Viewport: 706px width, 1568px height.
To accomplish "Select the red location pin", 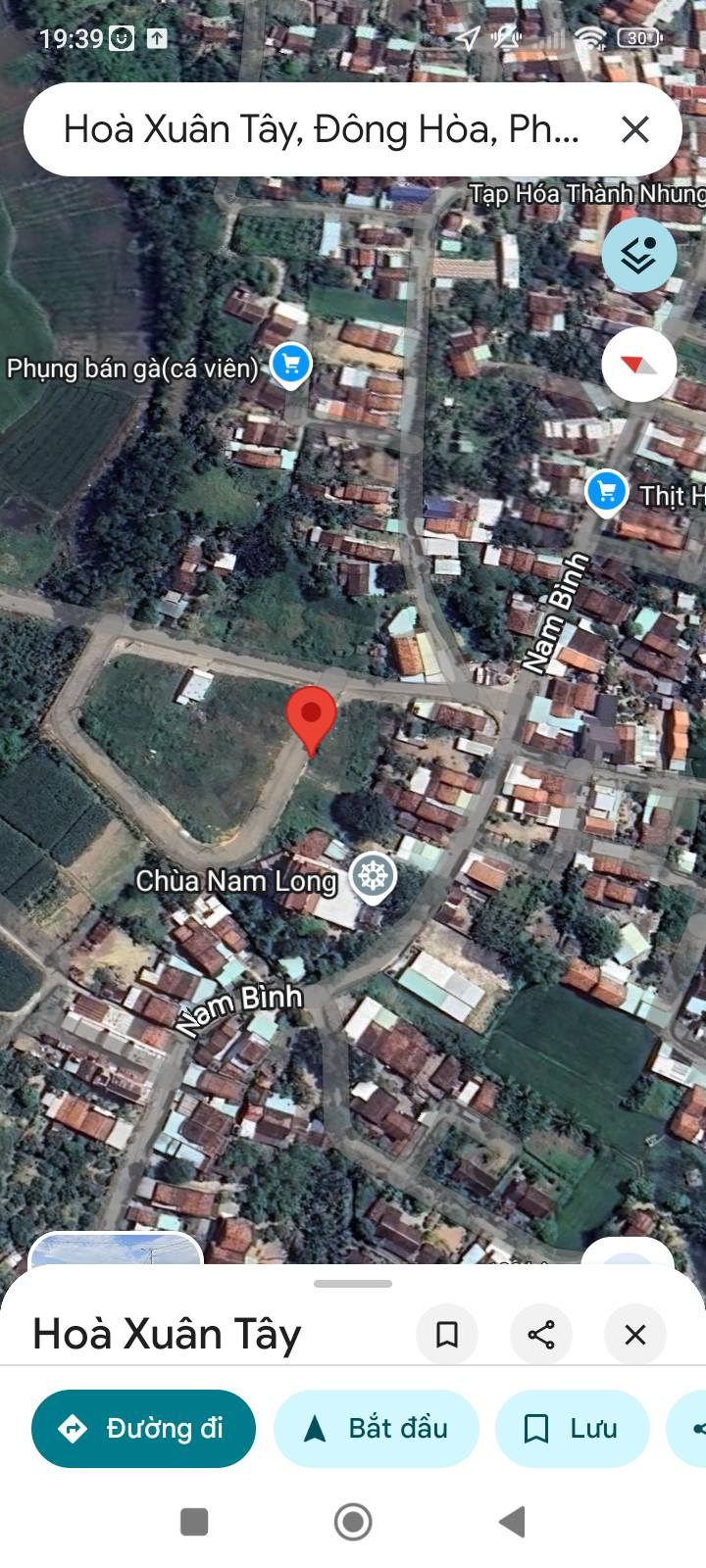I will [312, 718].
